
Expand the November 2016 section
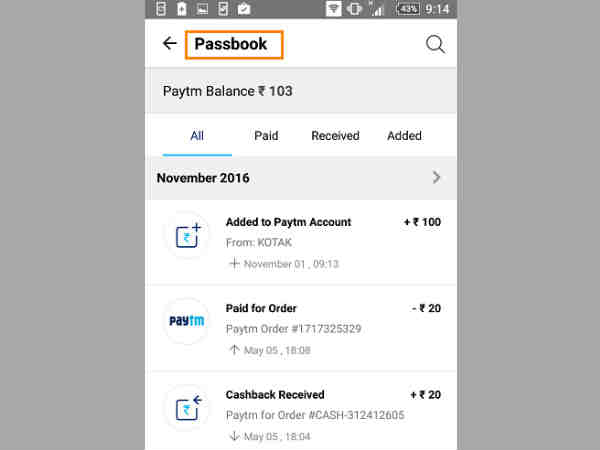coord(436,178)
